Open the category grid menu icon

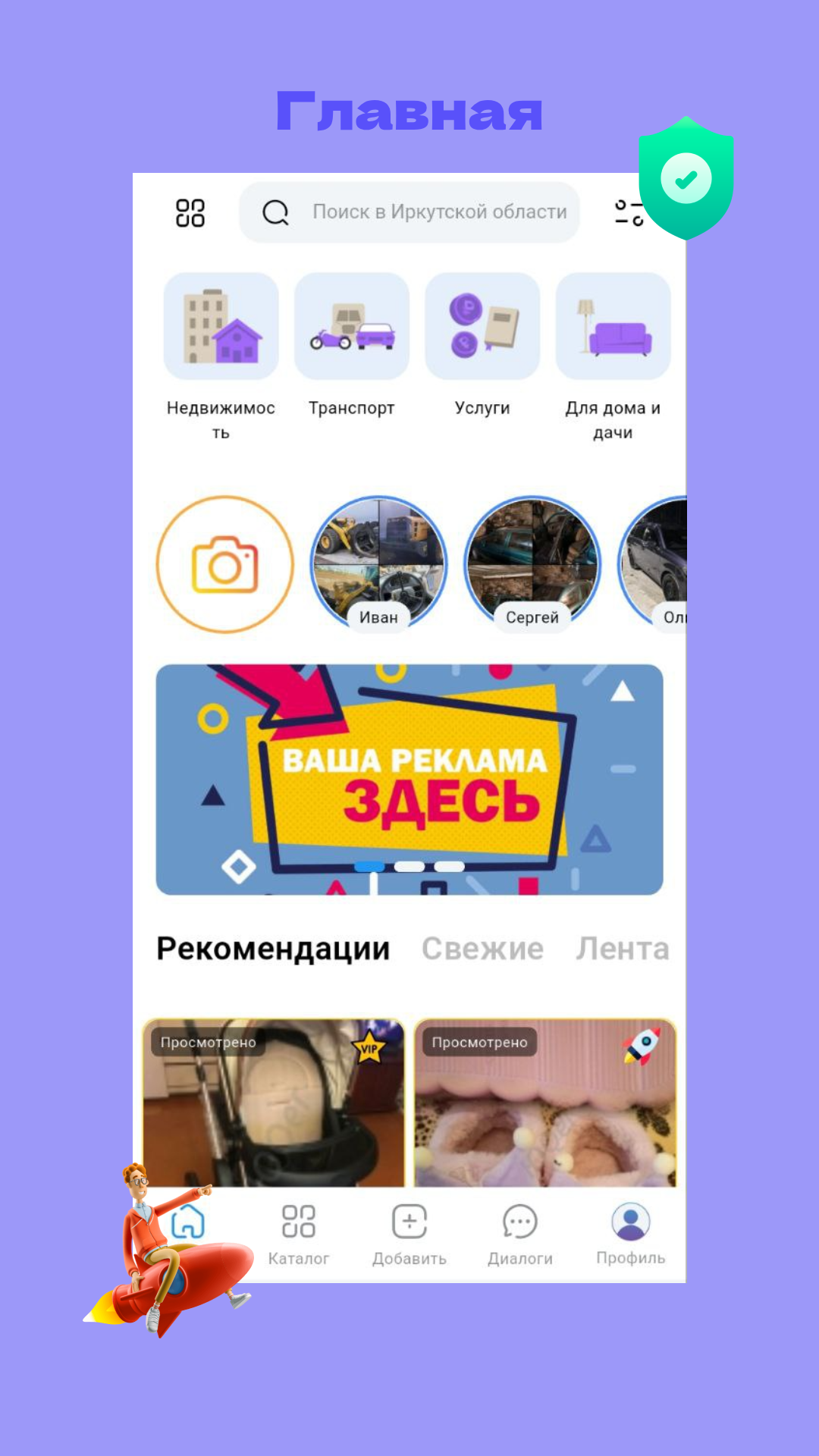pos(191,215)
